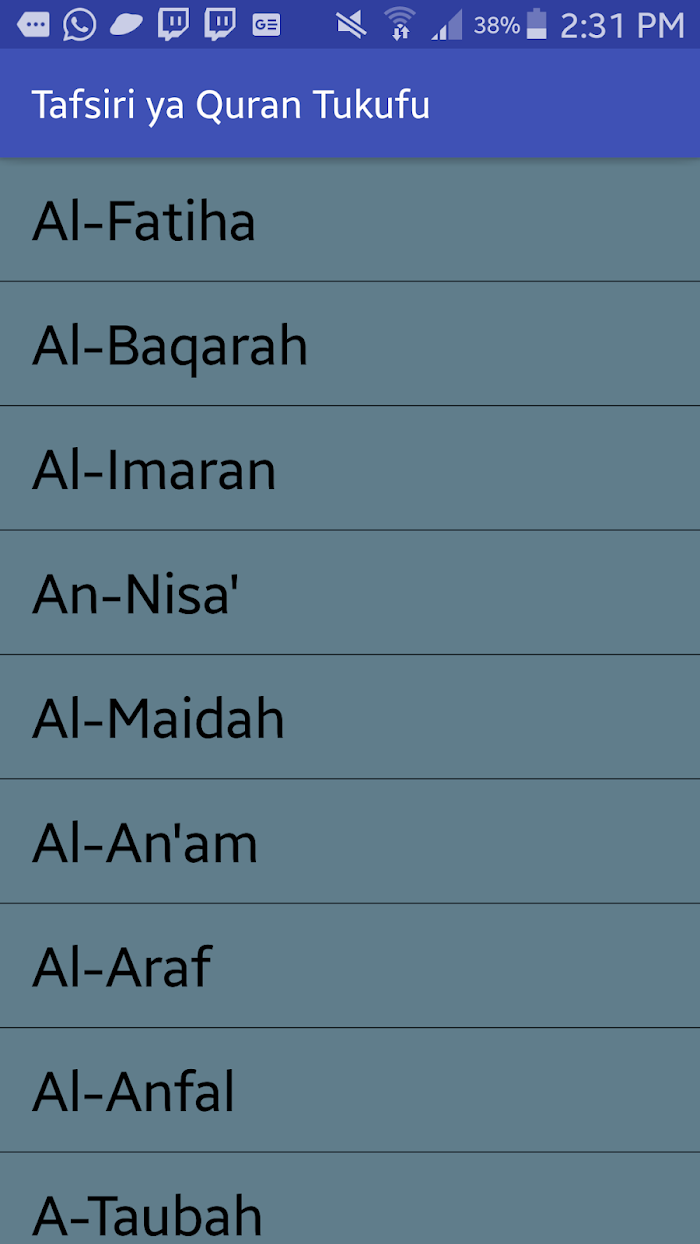Select Al-Baqarah from the list
The width and height of the screenshot is (700, 1244).
pos(350,344)
